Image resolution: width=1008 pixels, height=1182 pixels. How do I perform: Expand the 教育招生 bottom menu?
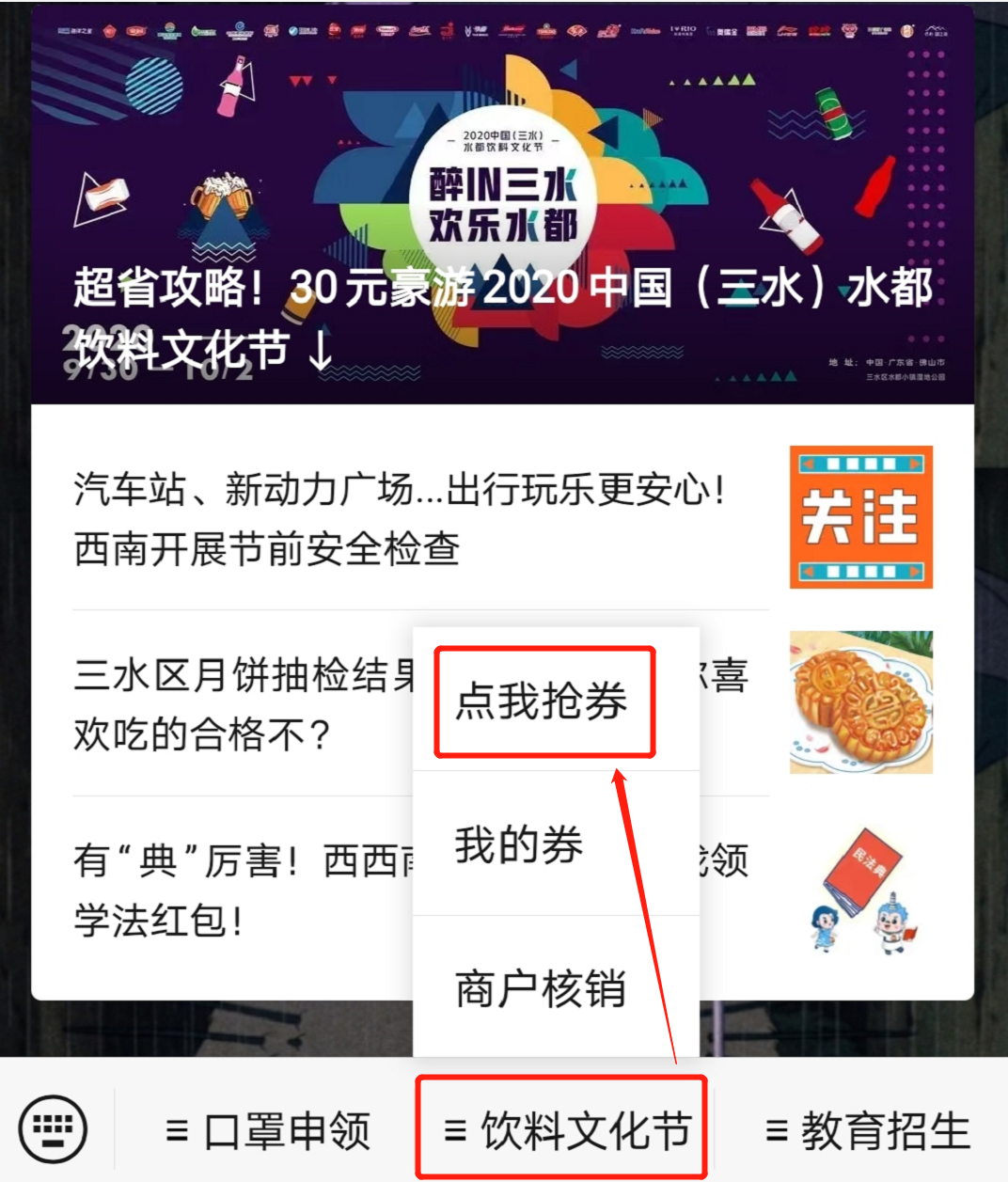click(x=867, y=1130)
